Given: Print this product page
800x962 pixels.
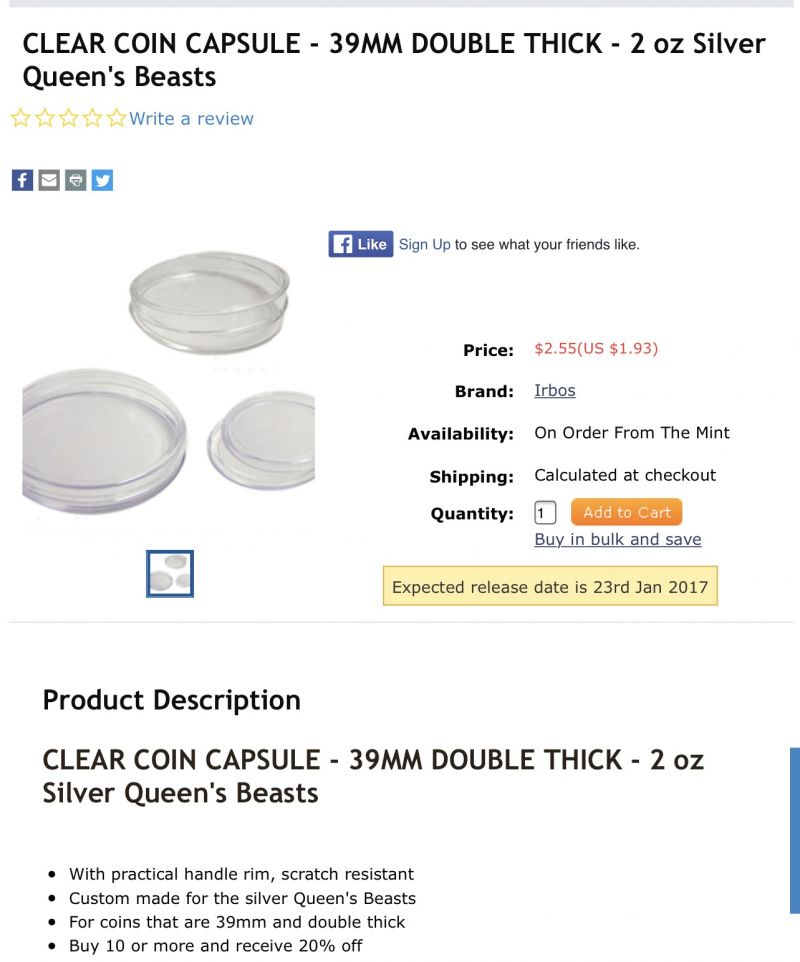Looking at the screenshot, I should pyautogui.click(x=76, y=180).
